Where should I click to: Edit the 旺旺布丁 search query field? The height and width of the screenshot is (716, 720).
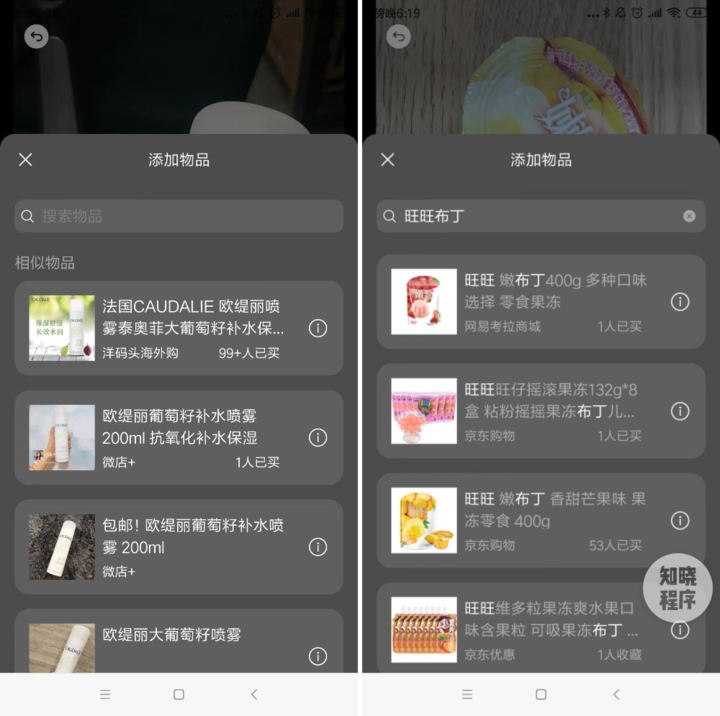point(535,216)
